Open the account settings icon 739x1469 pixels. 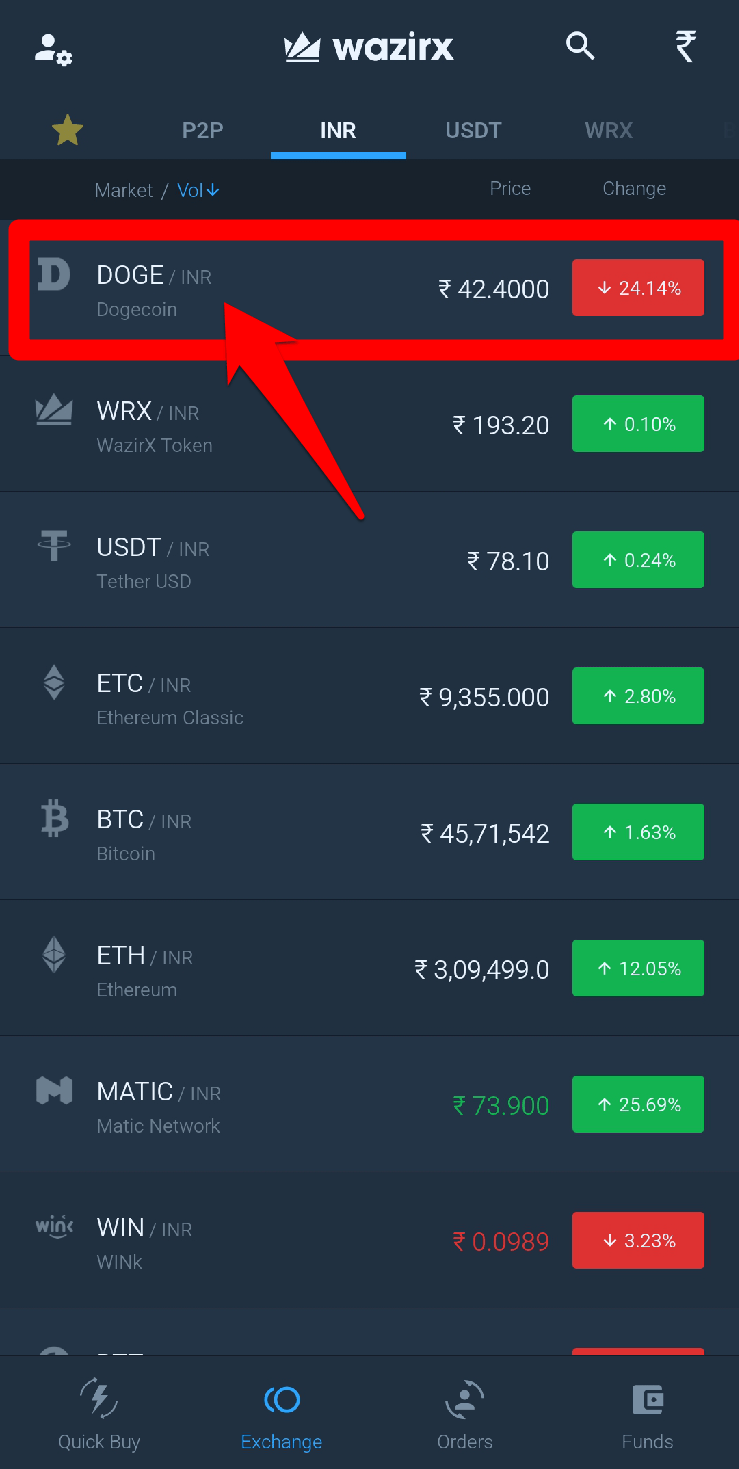pyautogui.click(x=53, y=48)
